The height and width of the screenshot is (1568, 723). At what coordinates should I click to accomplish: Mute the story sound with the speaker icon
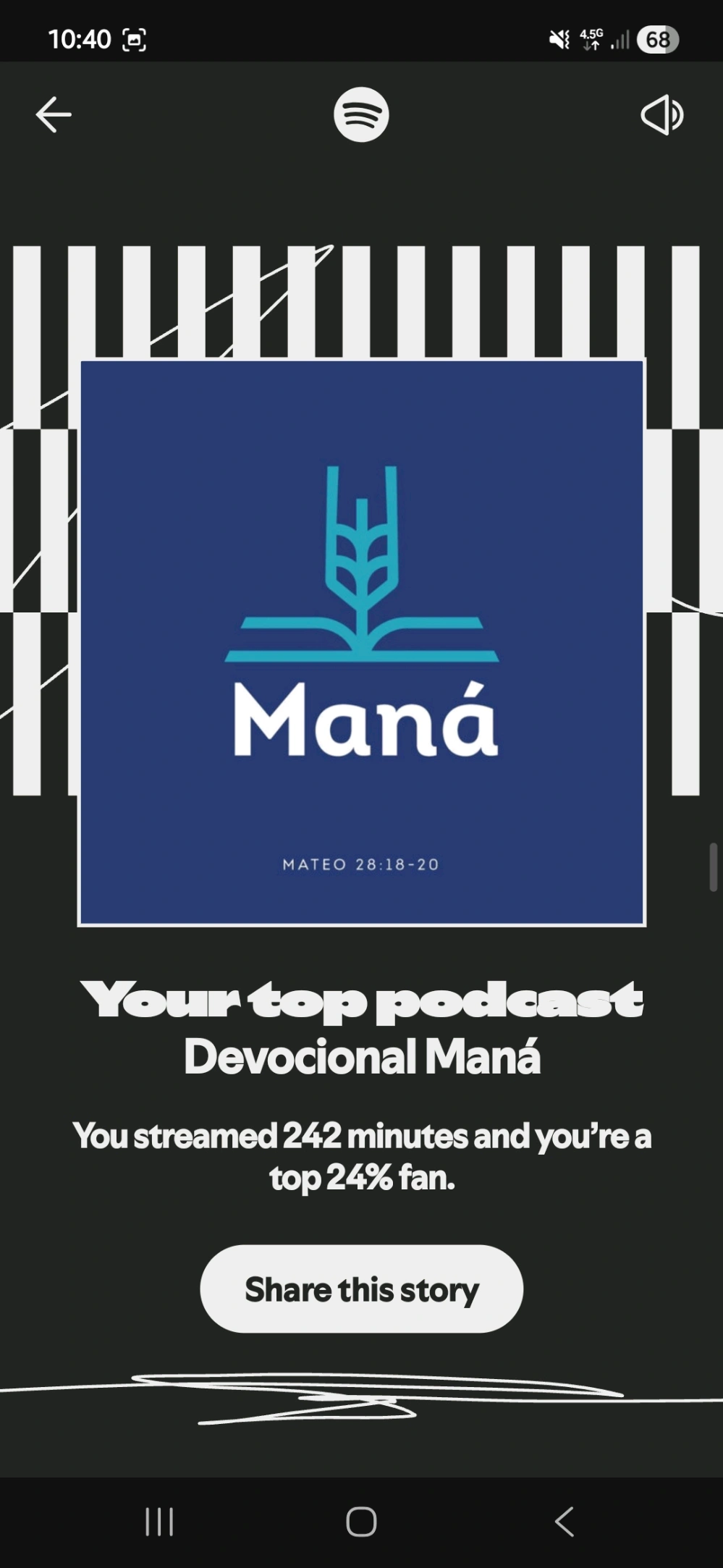(x=661, y=115)
